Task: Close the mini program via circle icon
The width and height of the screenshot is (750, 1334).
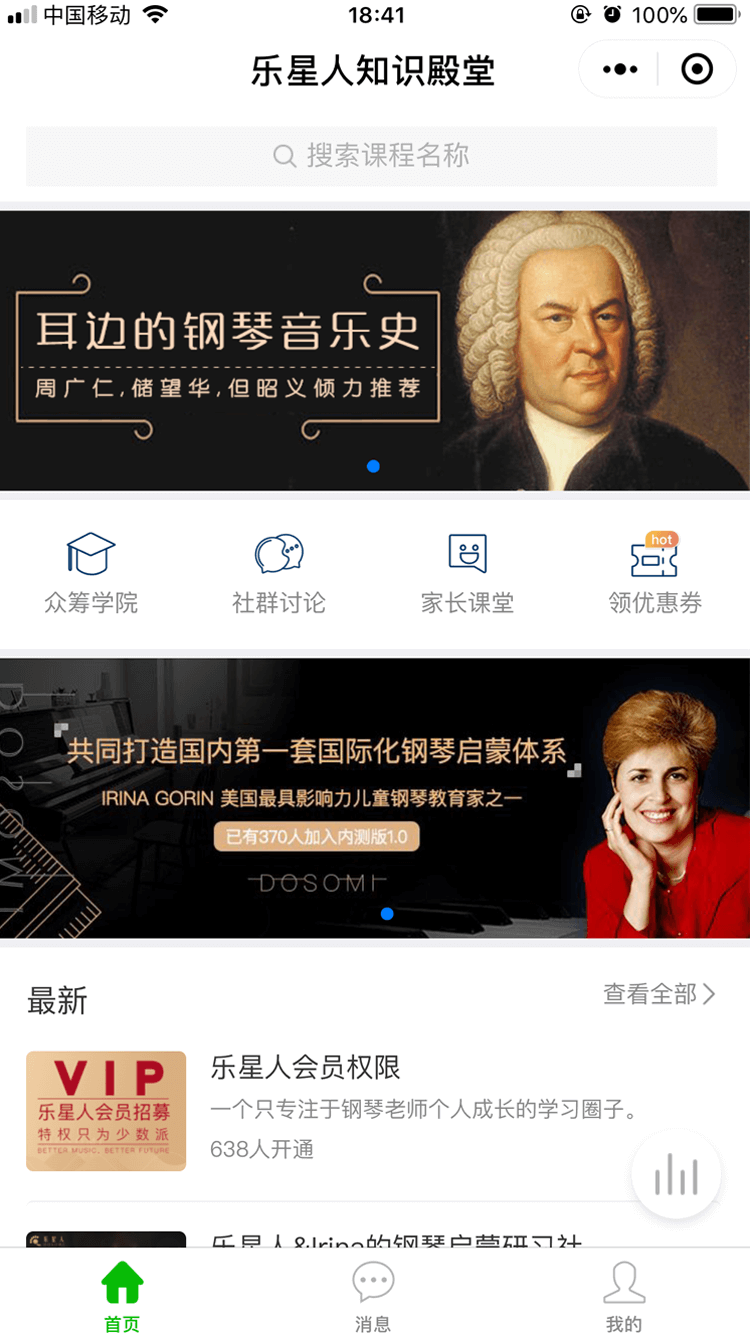Action: (x=696, y=69)
